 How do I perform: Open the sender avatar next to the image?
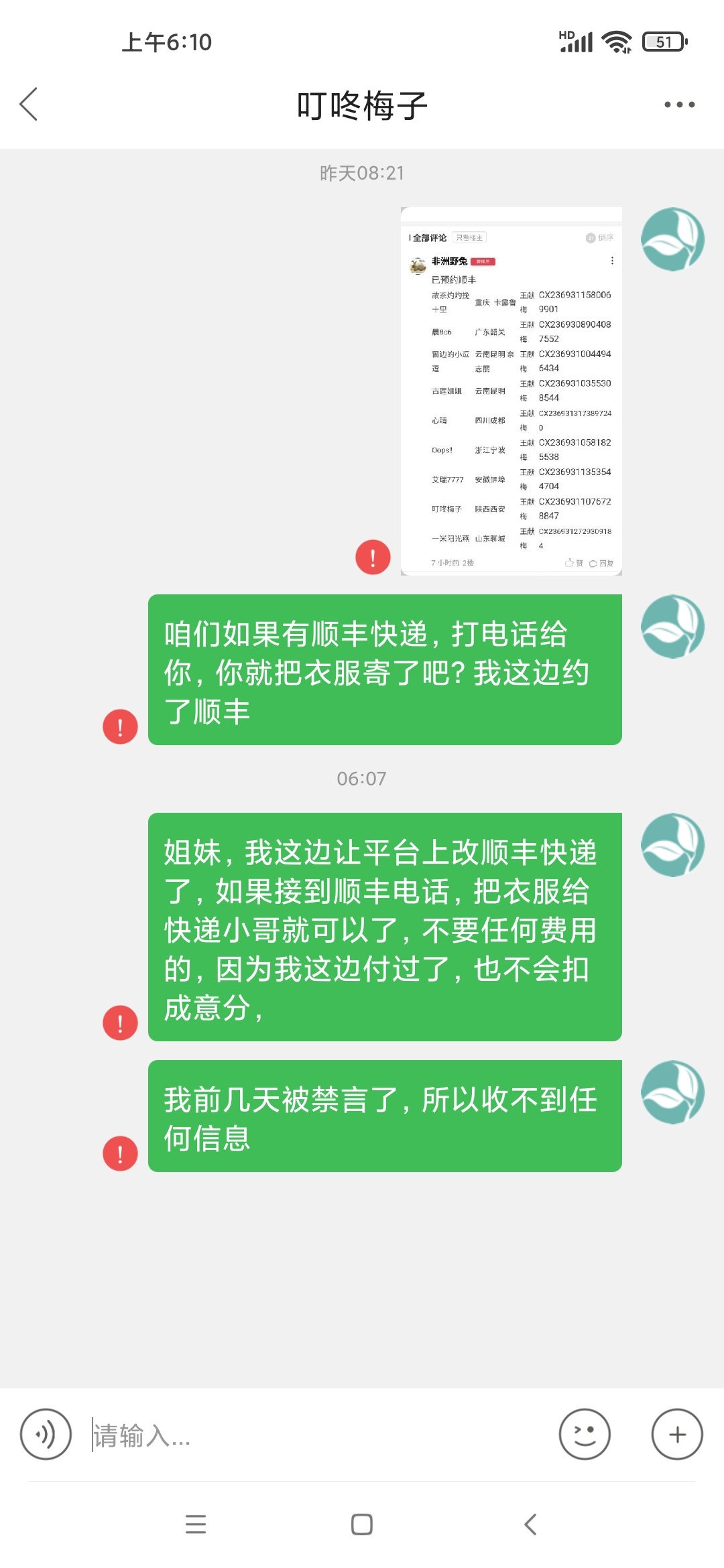(672, 239)
